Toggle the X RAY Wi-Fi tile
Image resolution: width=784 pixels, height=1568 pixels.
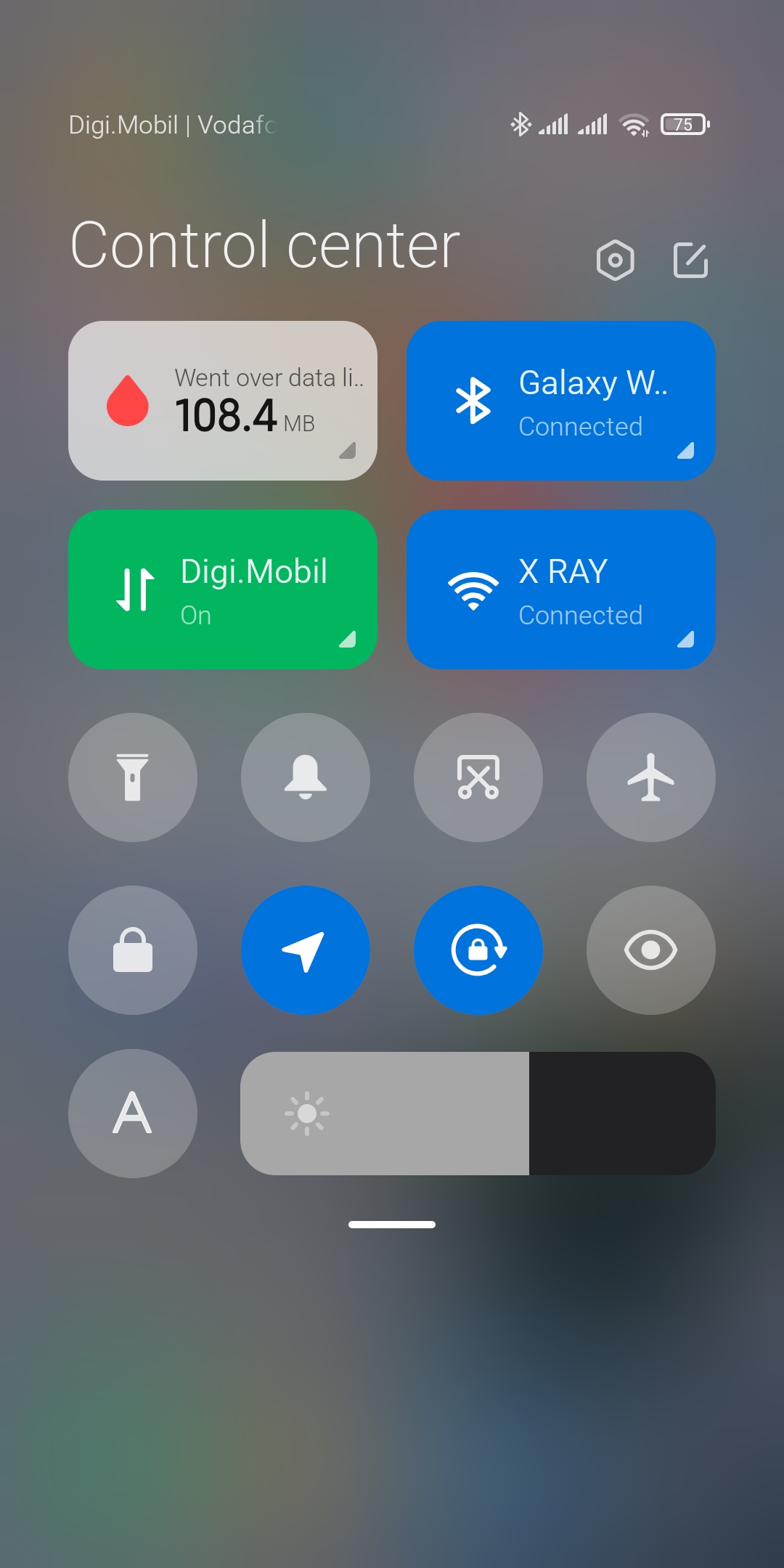[561, 589]
